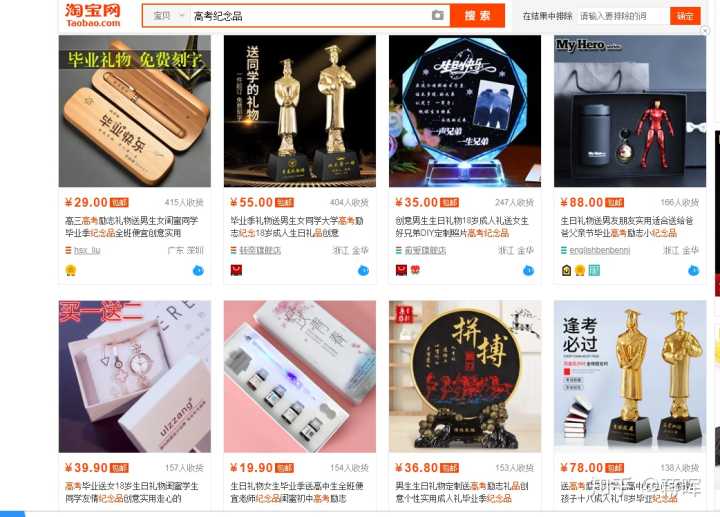Open the ¥78.00 逢考必过 trophy product
This screenshot has height=517, width=720.
pos(630,376)
